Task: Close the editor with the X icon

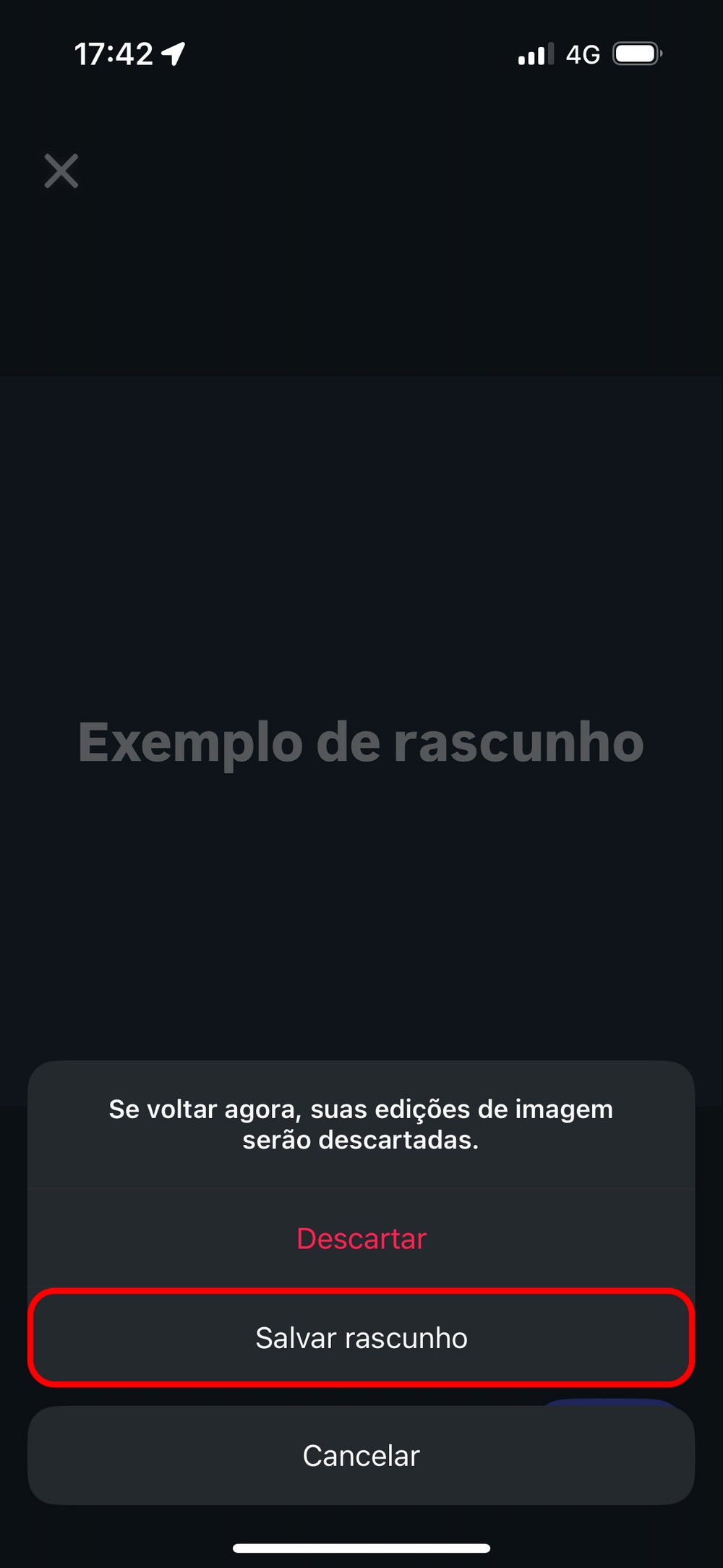Action: 61,171
